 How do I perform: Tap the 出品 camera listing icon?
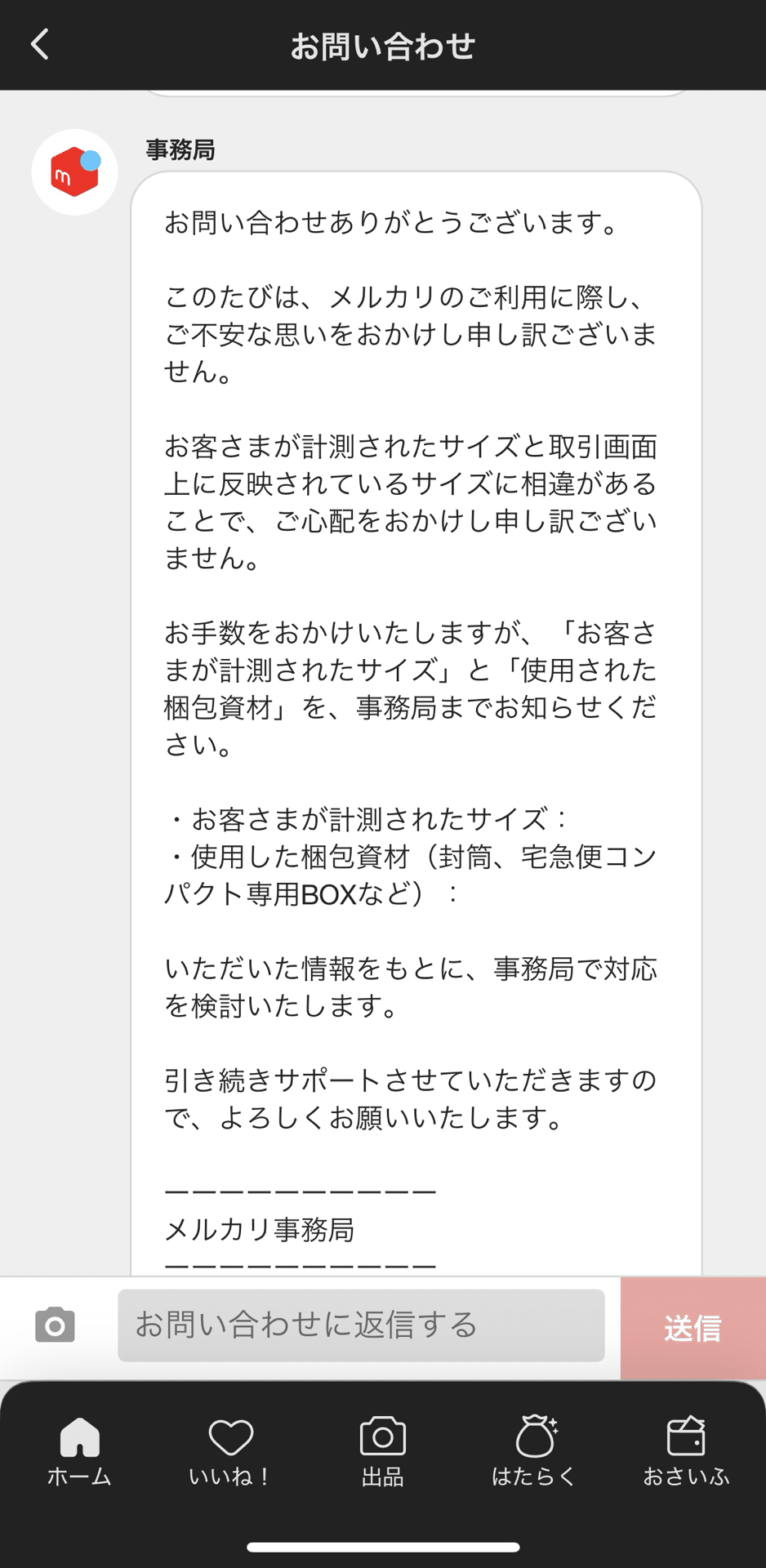tap(383, 1437)
